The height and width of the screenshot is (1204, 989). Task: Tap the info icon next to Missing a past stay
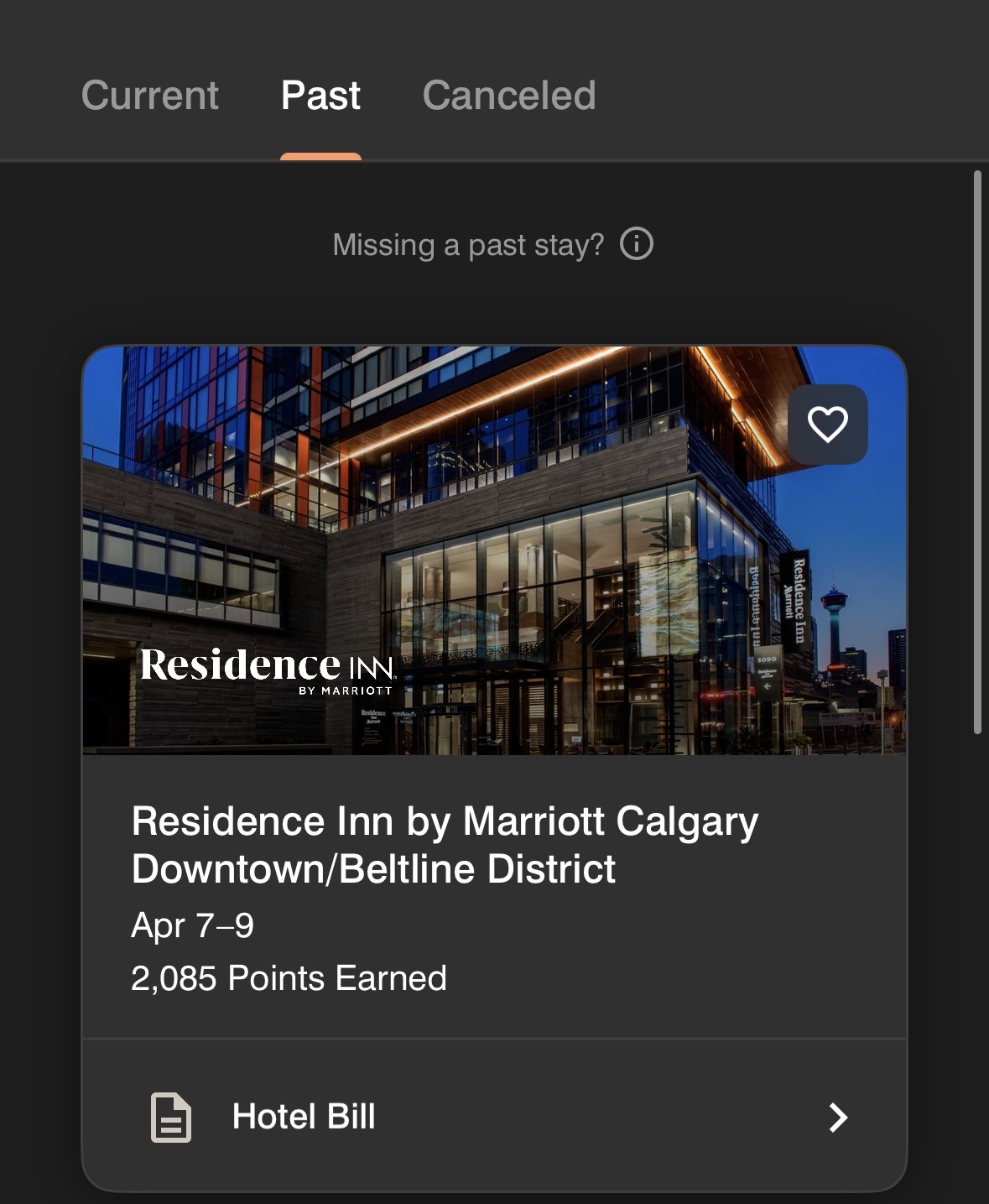click(x=637, y=245)
